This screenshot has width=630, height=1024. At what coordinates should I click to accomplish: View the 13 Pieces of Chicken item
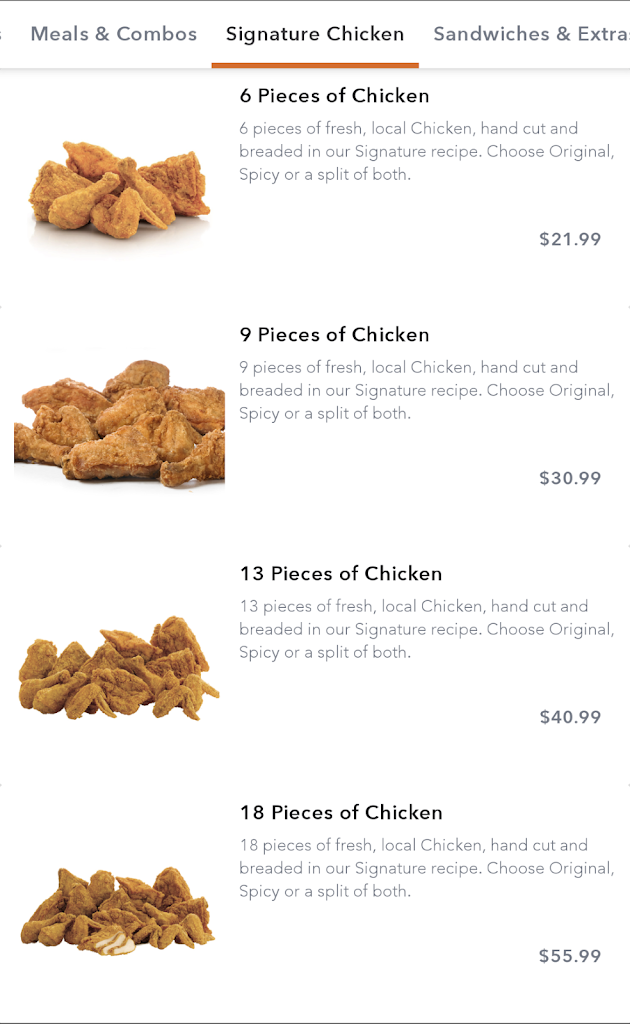(x=315, y=664)
